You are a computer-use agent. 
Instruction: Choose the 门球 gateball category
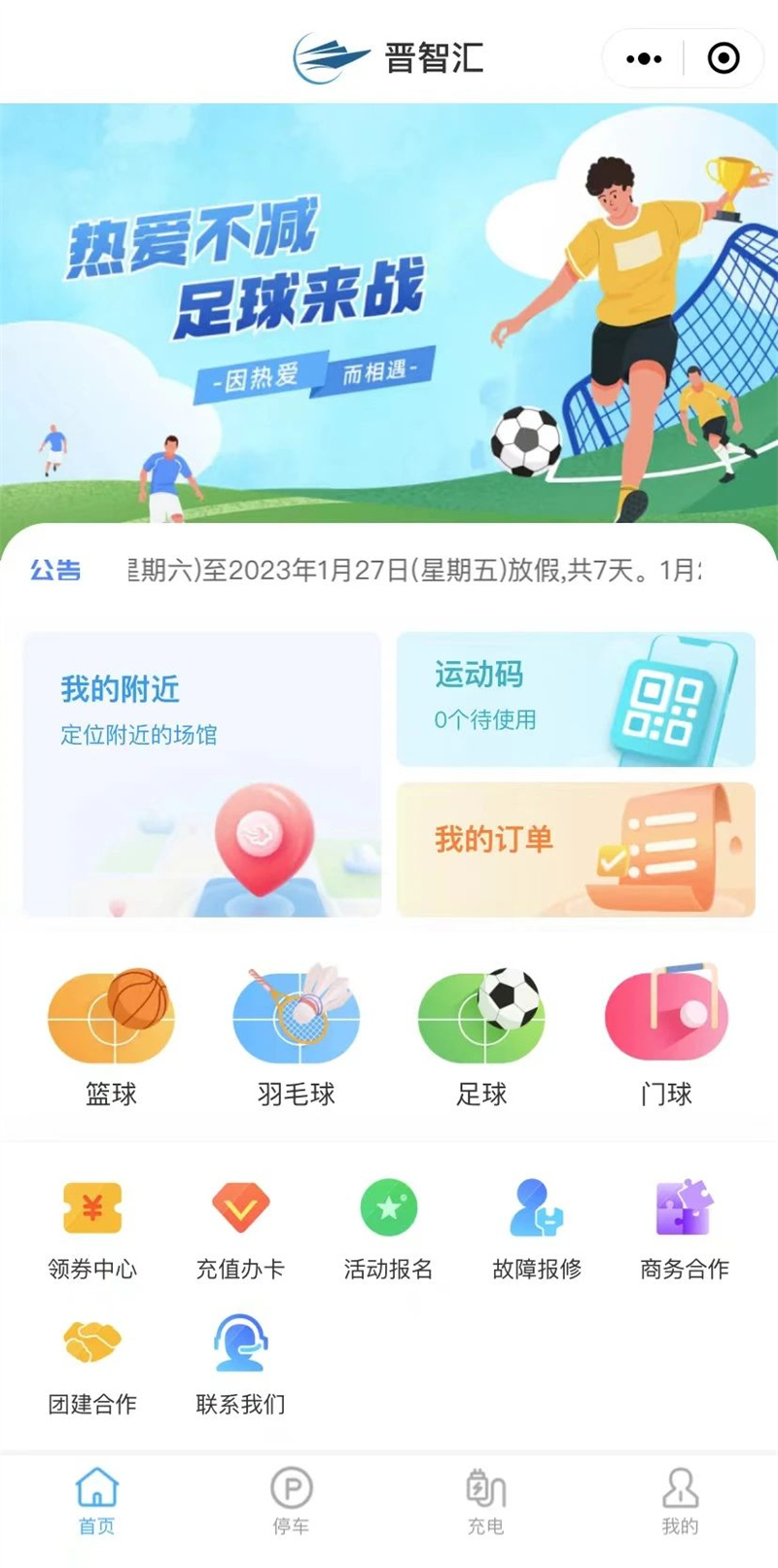pos(667,1035)
